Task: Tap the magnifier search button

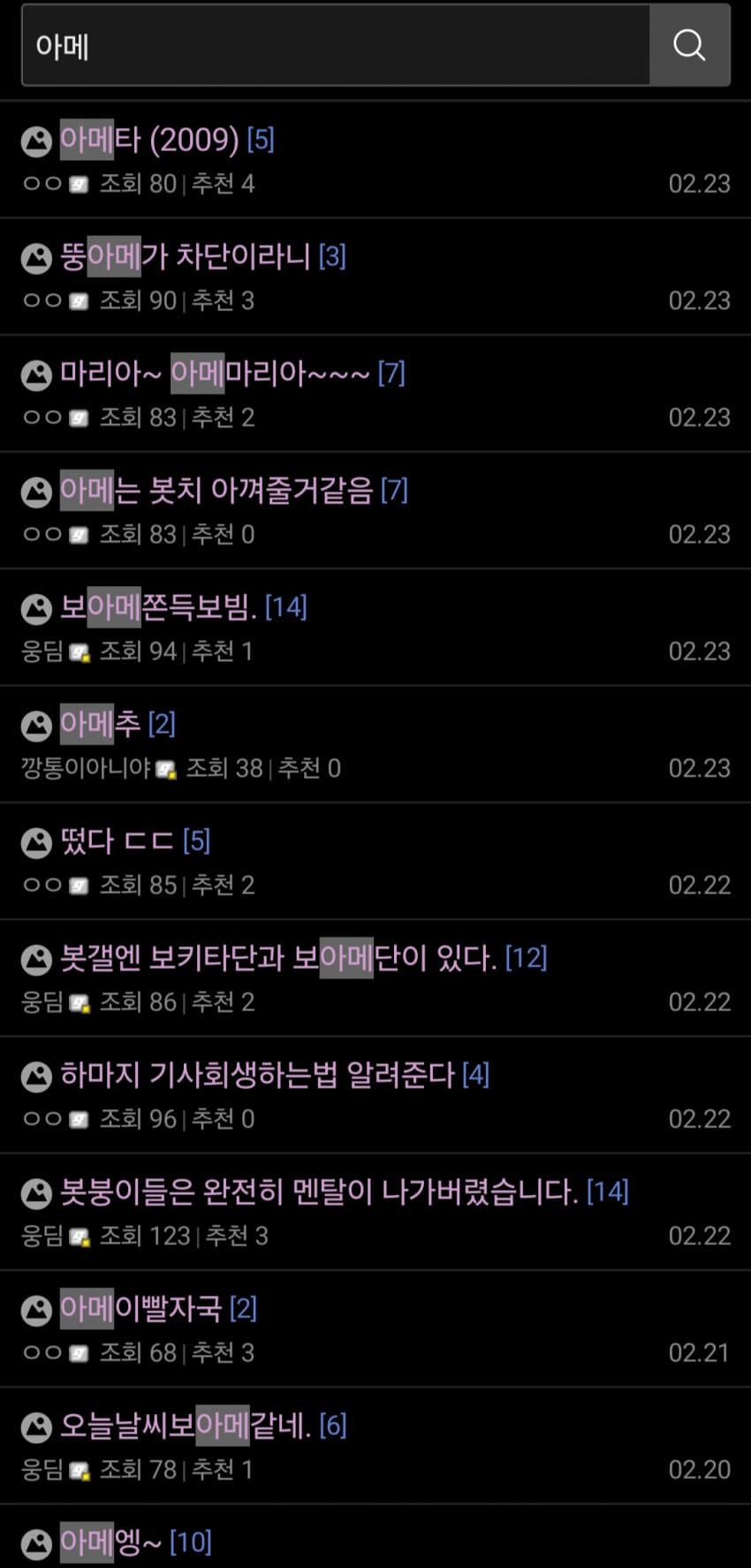Action: tap(689, 45)
